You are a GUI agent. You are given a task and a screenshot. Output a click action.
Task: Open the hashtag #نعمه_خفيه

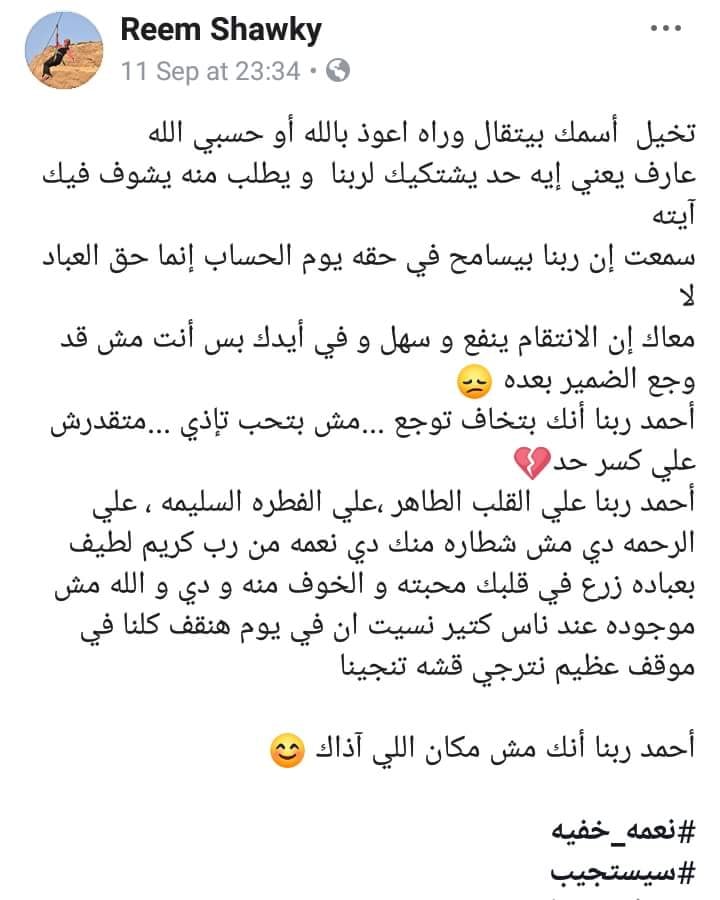[623, 831]
